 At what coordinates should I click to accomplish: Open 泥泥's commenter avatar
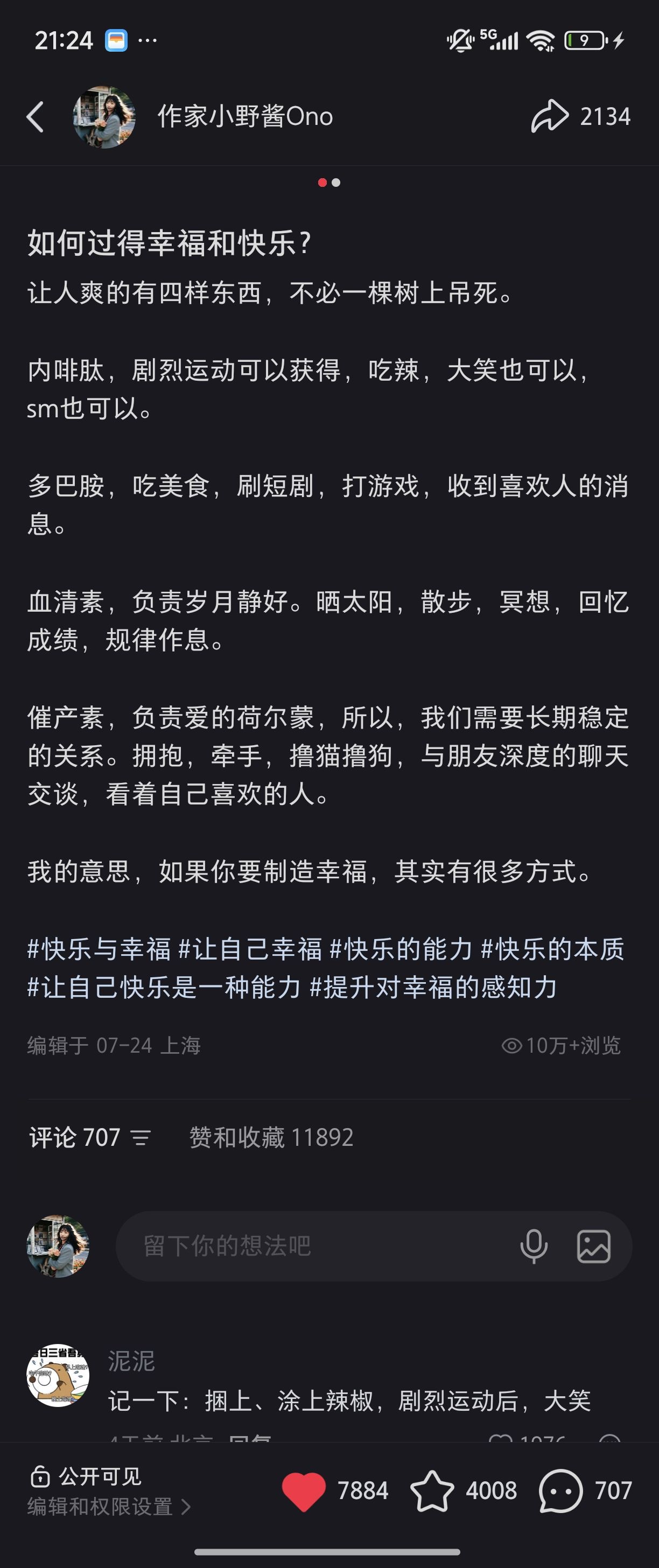click(58, 1375)
